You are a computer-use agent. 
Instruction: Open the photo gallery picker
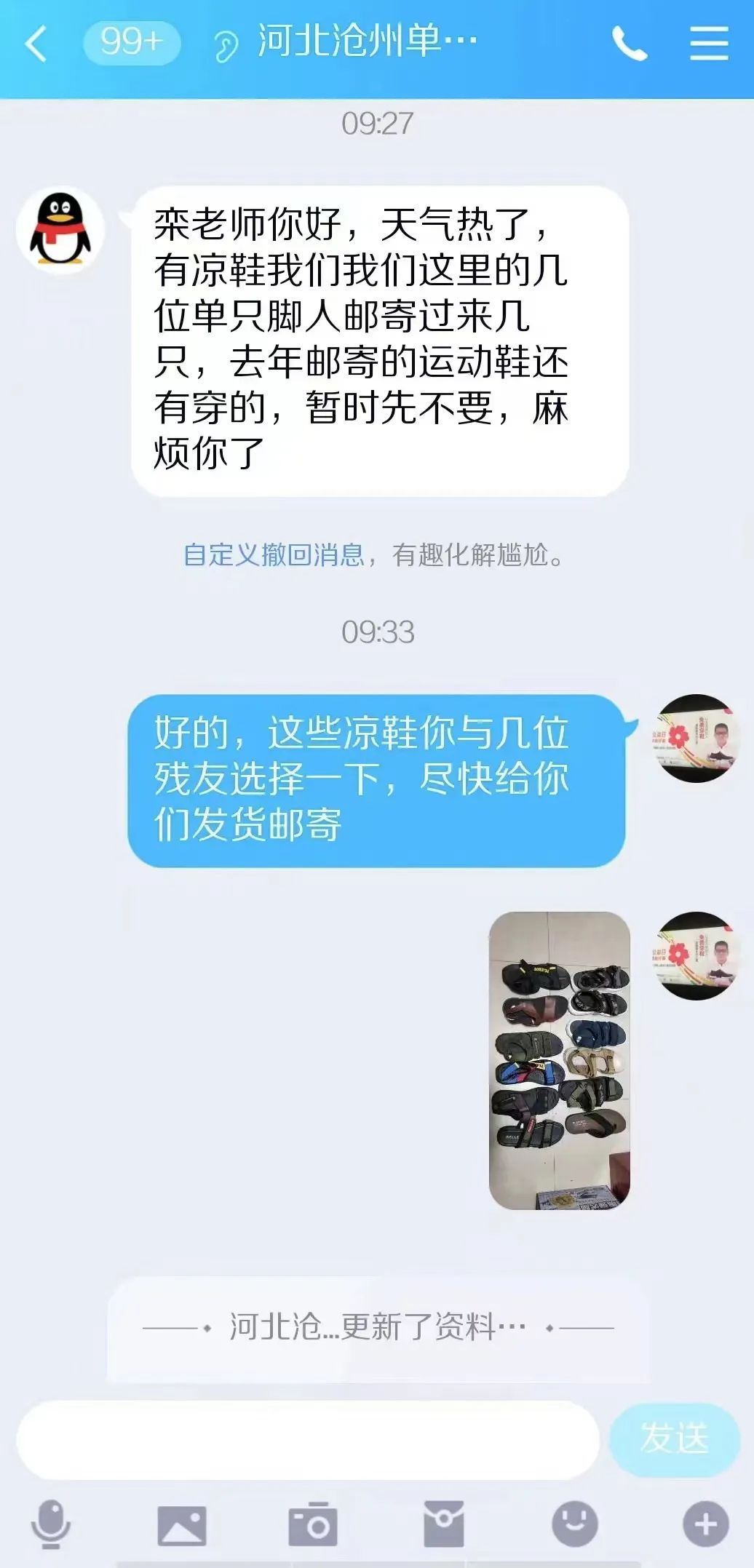click(x=182, y=1524)
